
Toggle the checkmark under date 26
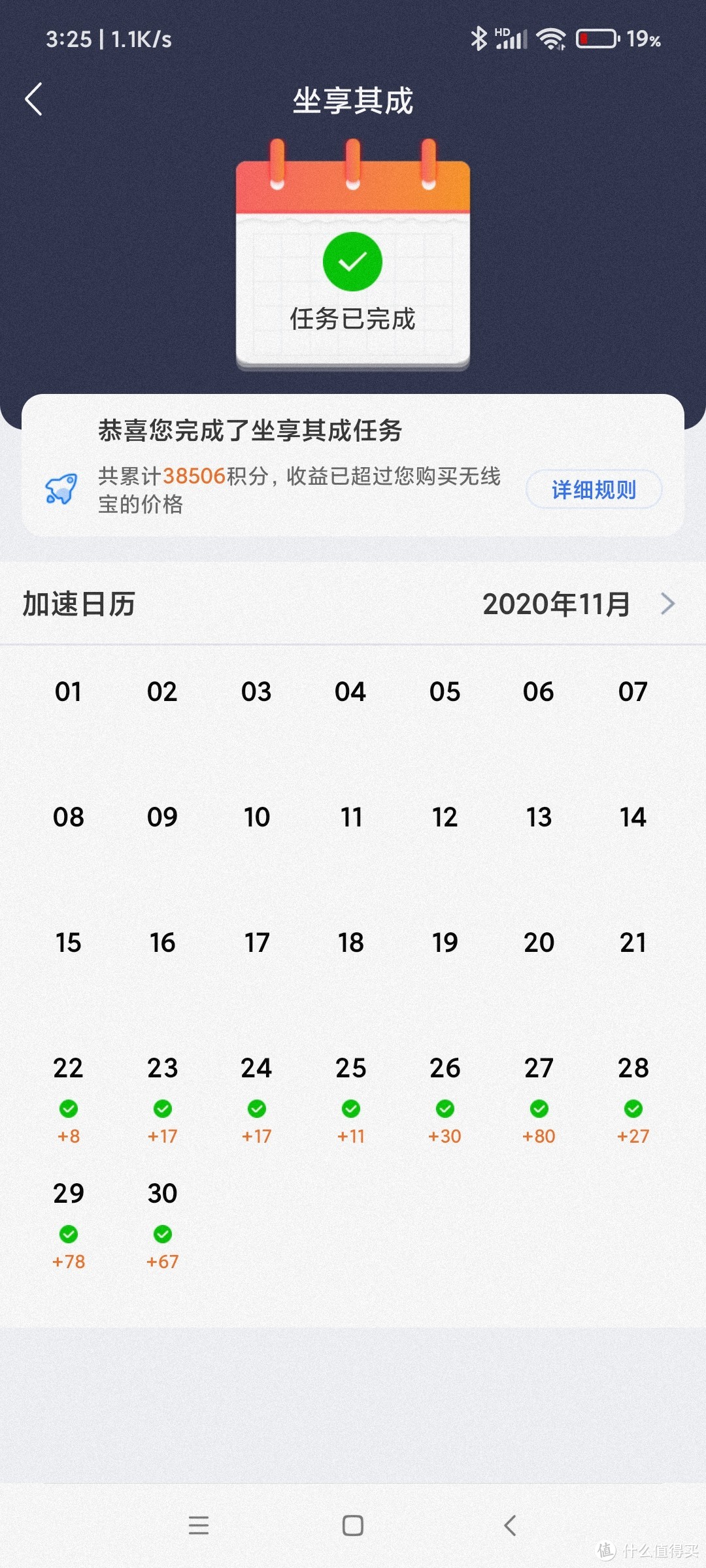[x=444, y=1109]
